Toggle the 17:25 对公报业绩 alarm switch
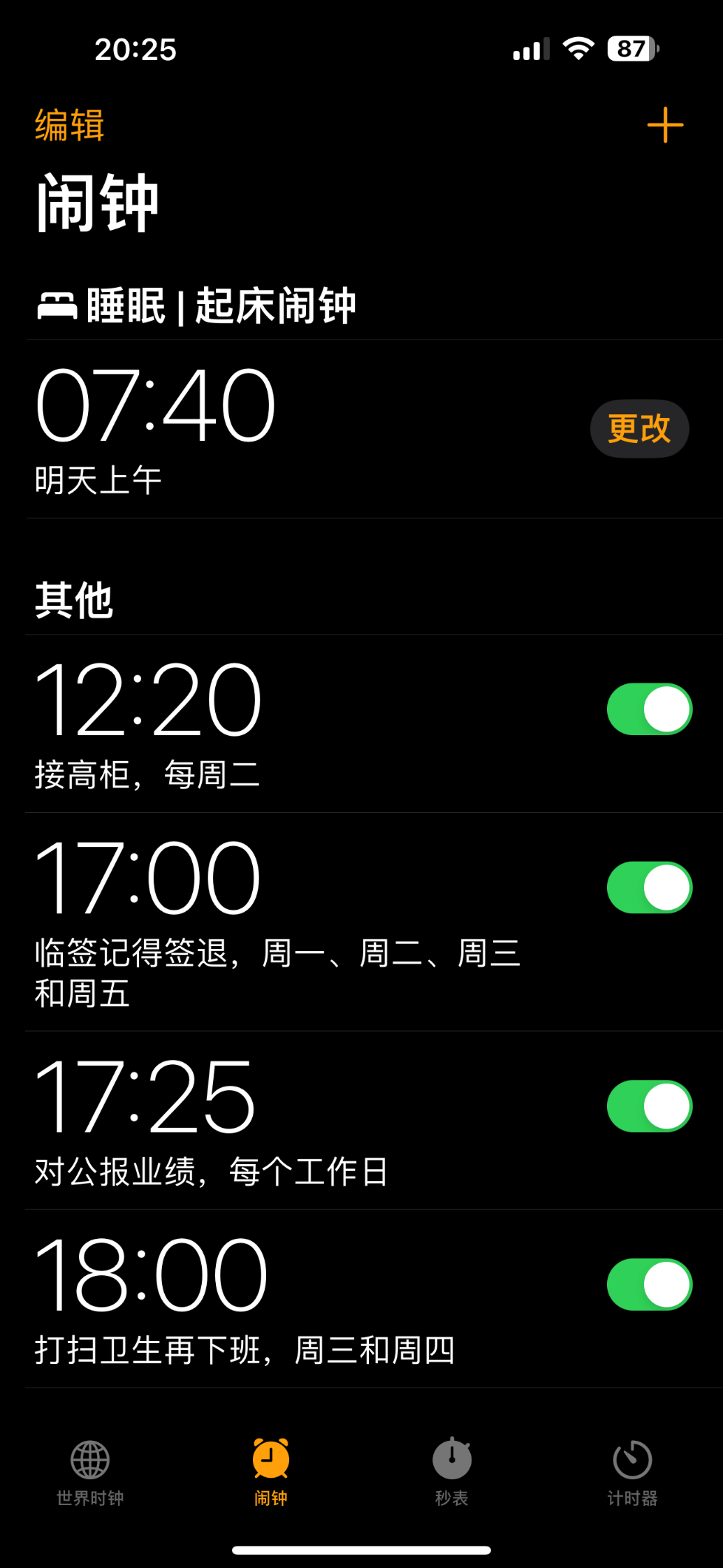The width and height of the screenshot is (723, 1568). pyautogui.click(x=649, y=1106)
